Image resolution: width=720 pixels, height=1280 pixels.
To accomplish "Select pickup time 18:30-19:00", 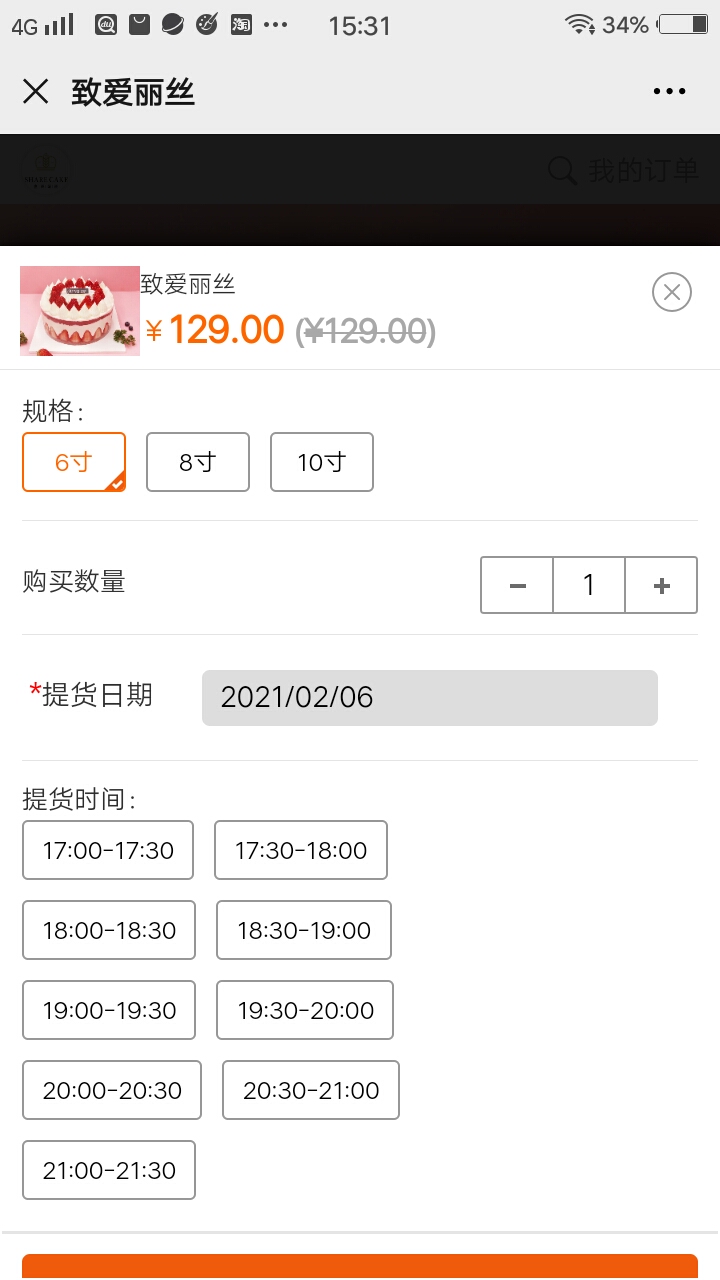I will 304,930.
